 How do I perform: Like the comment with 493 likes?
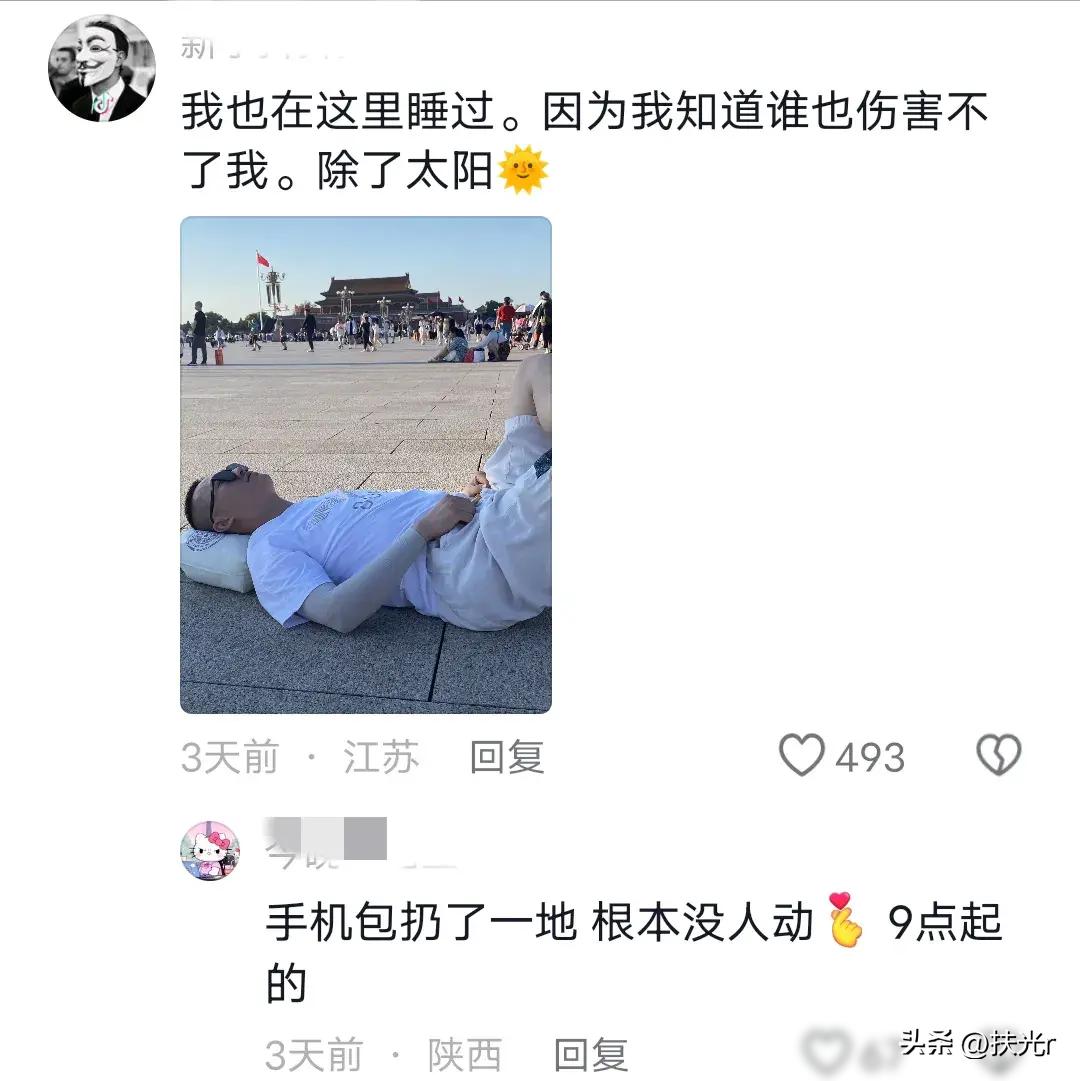click(x=802, y=756)
